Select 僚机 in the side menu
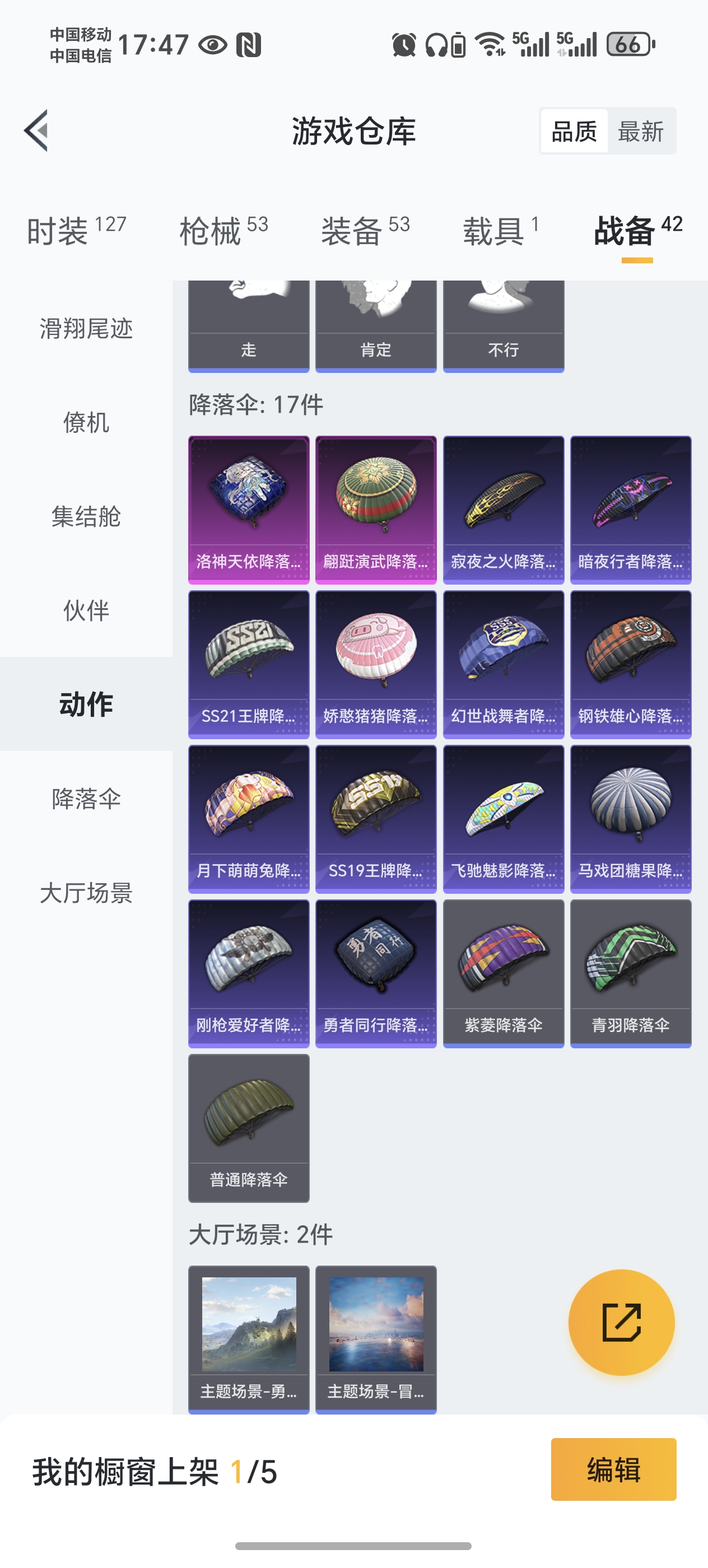Viewport: 708px width, 1568px height. (86, 422)
